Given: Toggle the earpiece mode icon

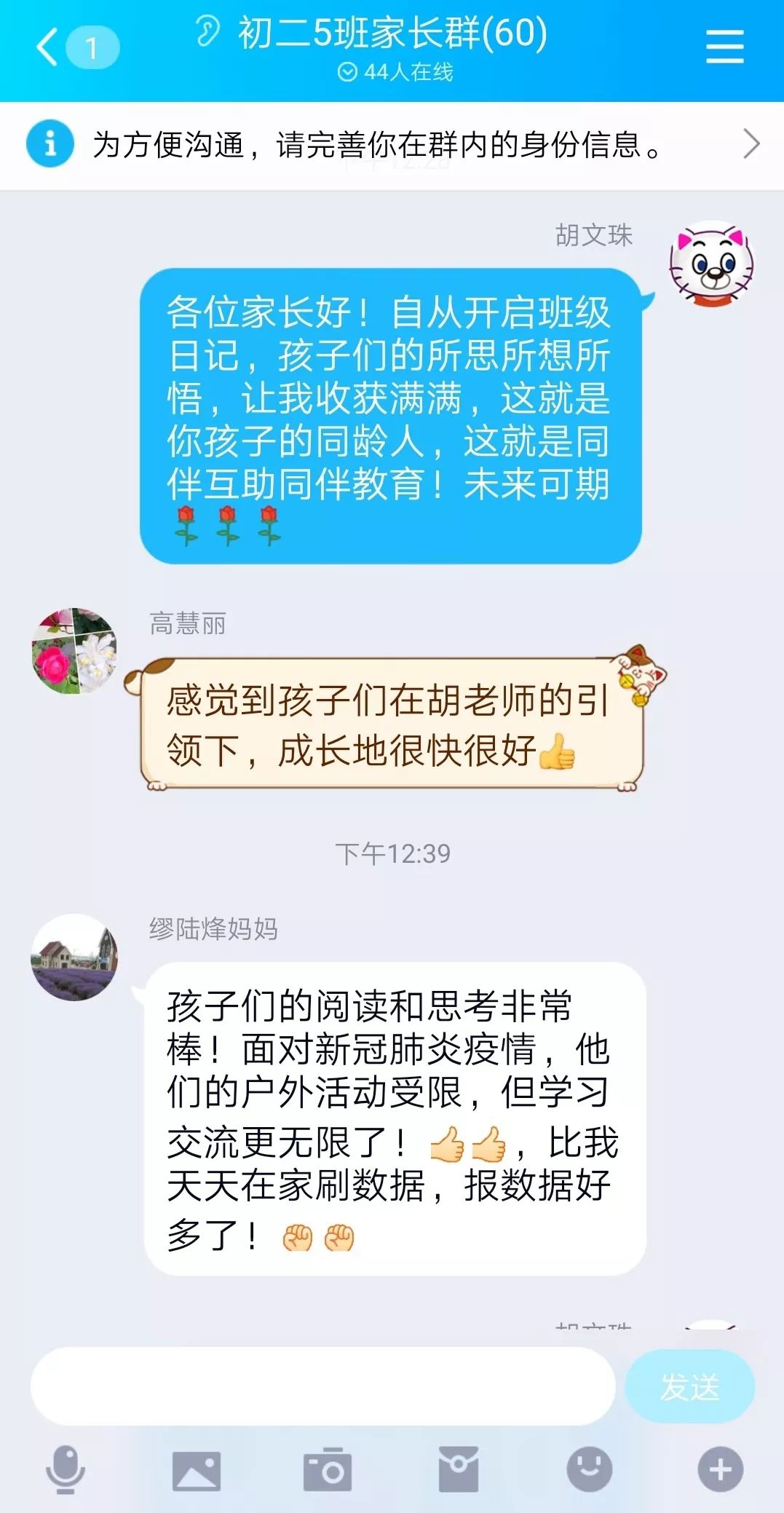Looking at the screenshot, I should (207, 33).
